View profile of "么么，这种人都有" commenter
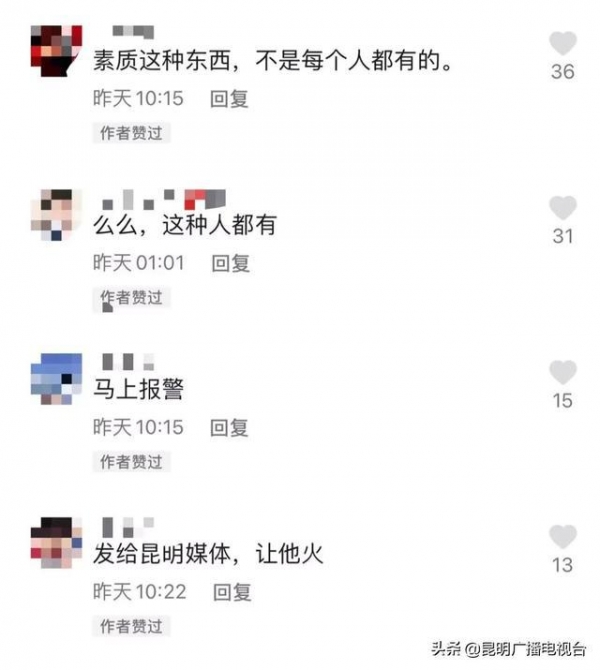 [56, 214]
